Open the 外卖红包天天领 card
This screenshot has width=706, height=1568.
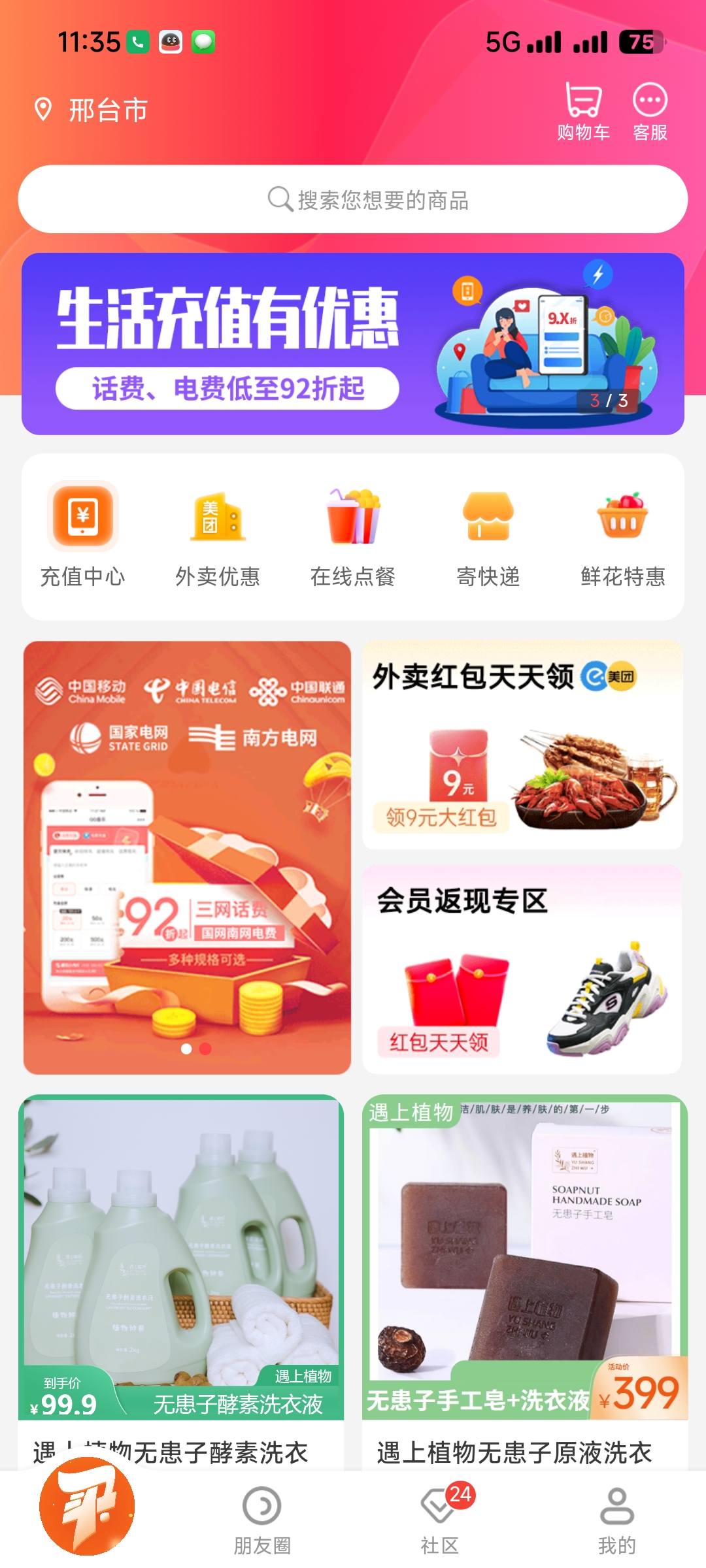pos(522,745)
